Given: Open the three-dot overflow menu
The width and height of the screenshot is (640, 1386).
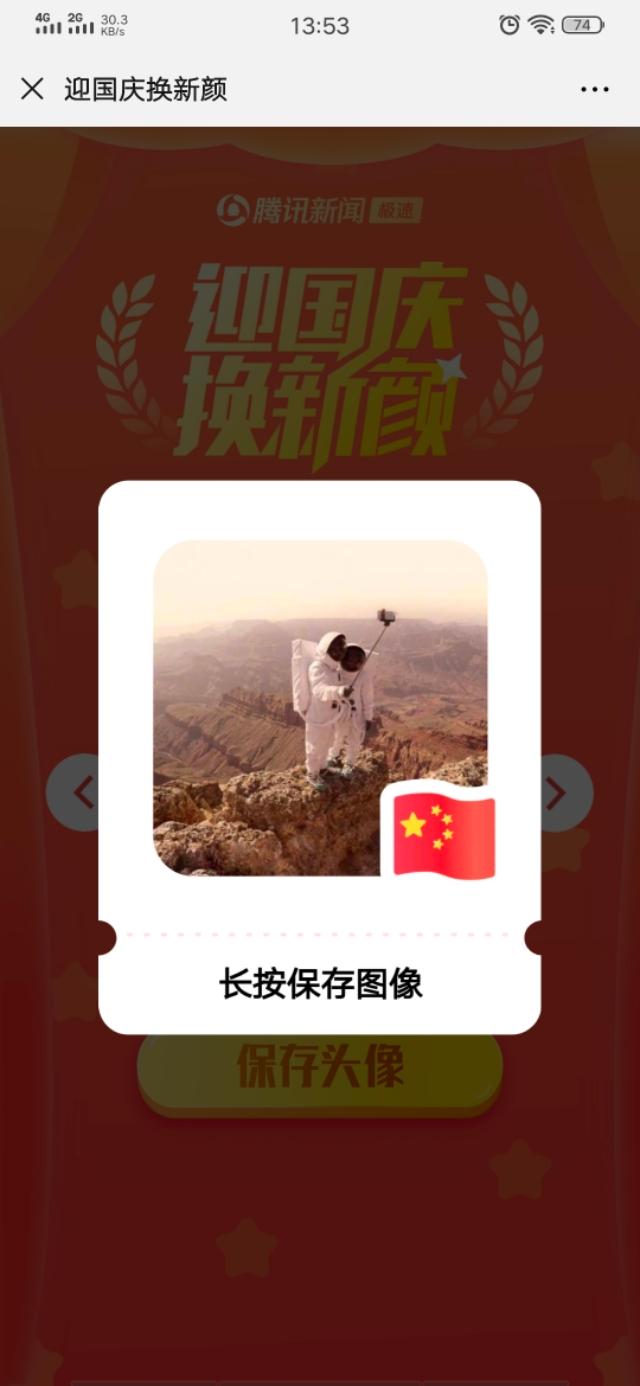Looking at the screenshot, I should (595, 89).
